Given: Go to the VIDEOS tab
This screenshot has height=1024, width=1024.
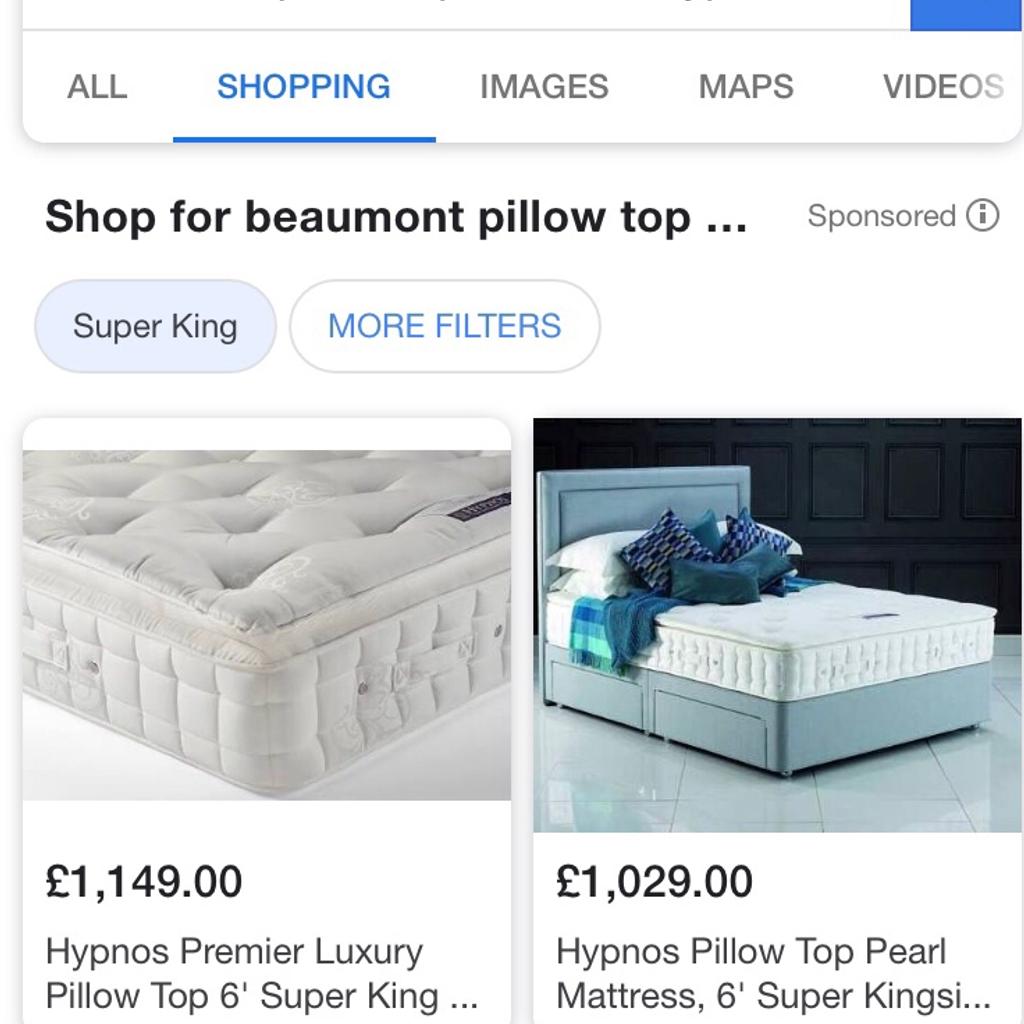Looking at the screenshot, I should pos(942,87).
